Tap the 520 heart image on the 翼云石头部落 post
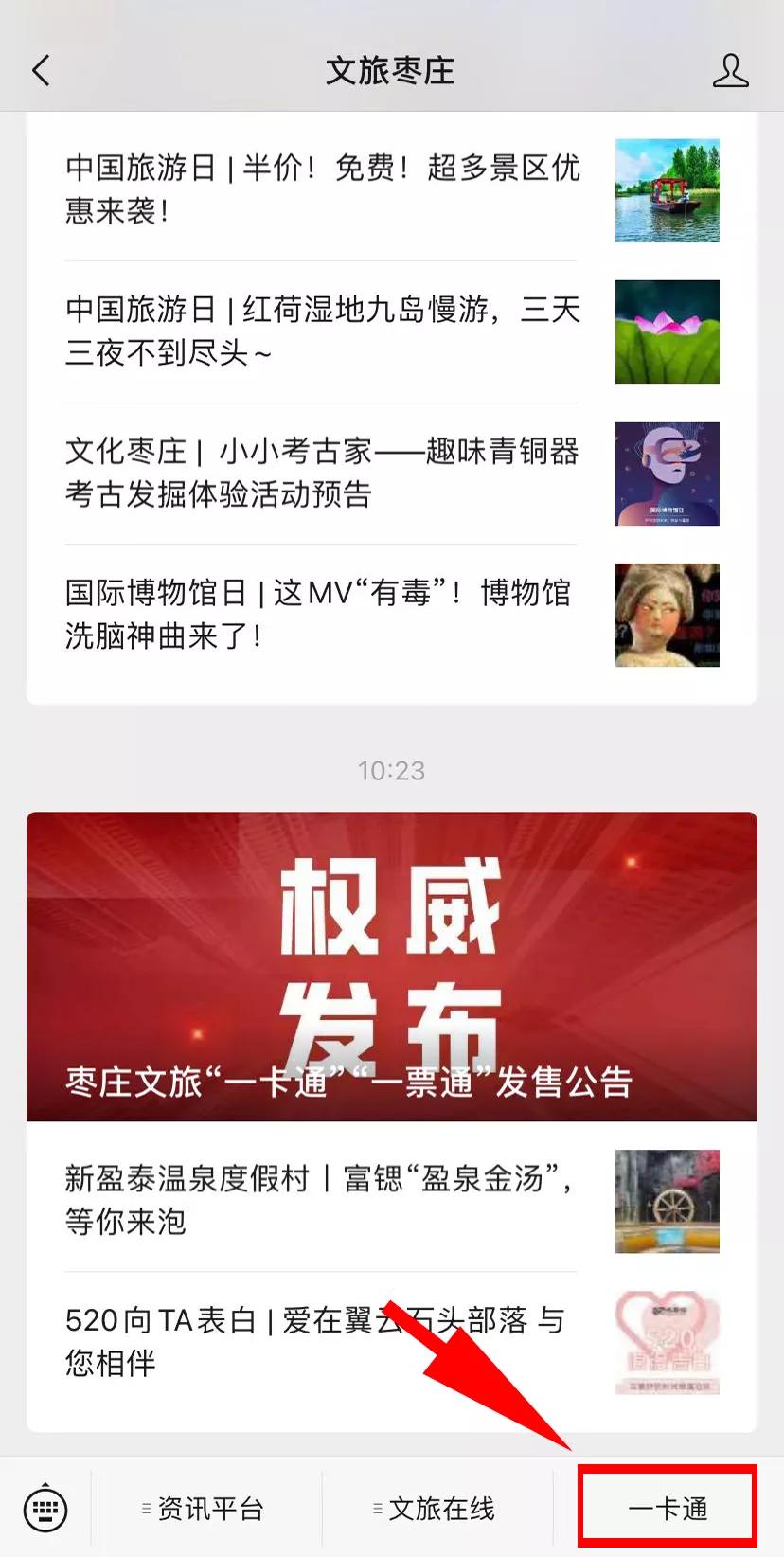The height and width of the screenshot is (1557, 784). pyautogui.click(x=667, y=1340)
